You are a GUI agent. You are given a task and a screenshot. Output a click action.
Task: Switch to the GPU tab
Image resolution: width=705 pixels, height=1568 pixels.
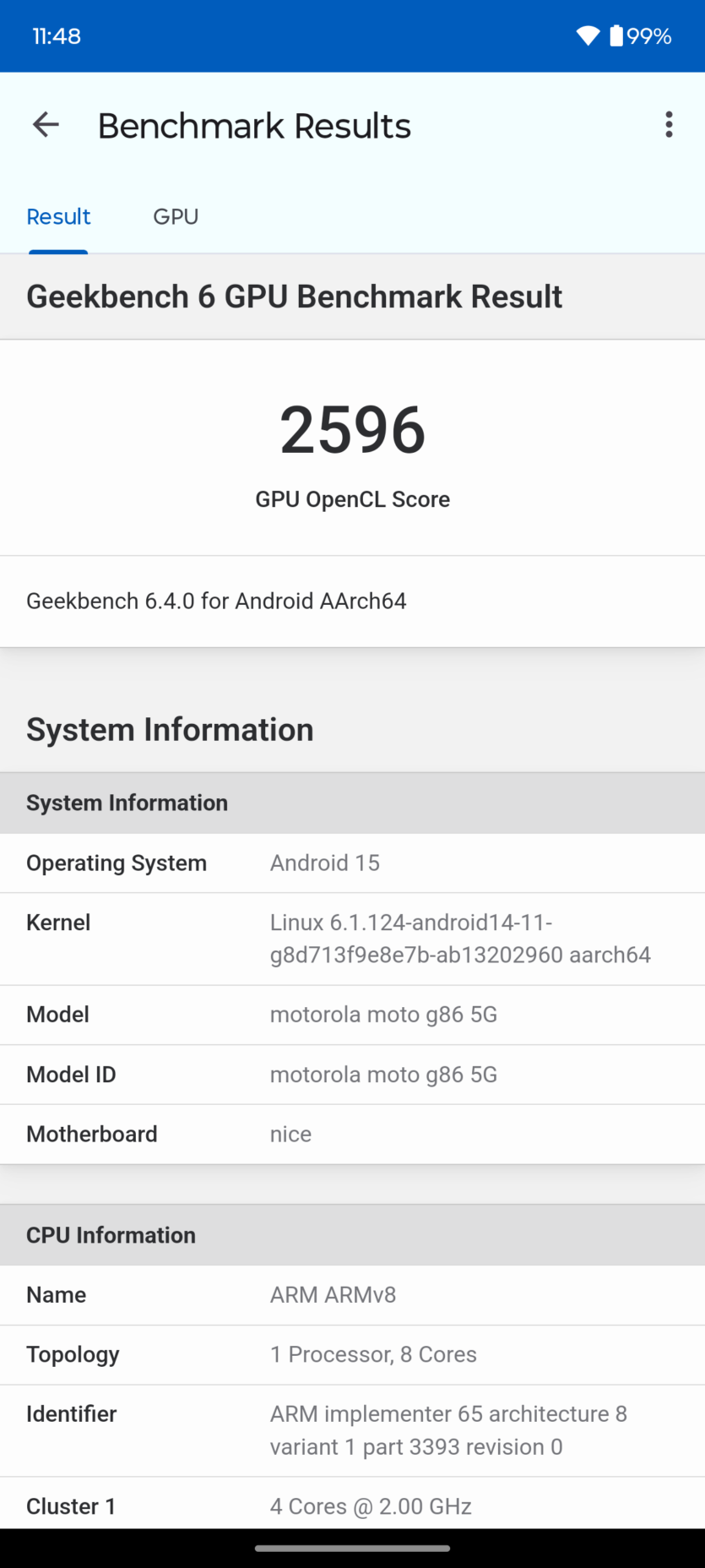pyautogui.click(x=176, y=217)
